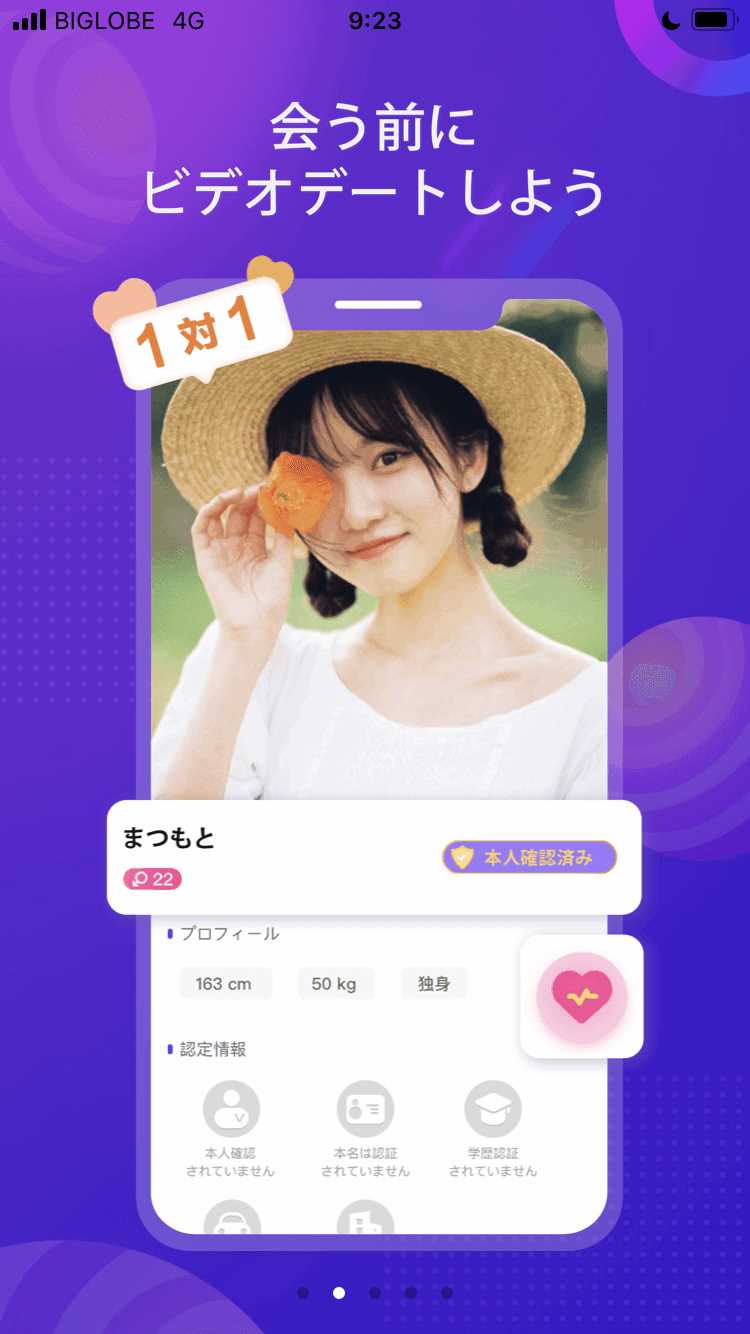Viewport: 750px width, 1334px height.
Task: Skip to the last page indicator dot
Action: pyautogui.click(x=447, y=1293)
